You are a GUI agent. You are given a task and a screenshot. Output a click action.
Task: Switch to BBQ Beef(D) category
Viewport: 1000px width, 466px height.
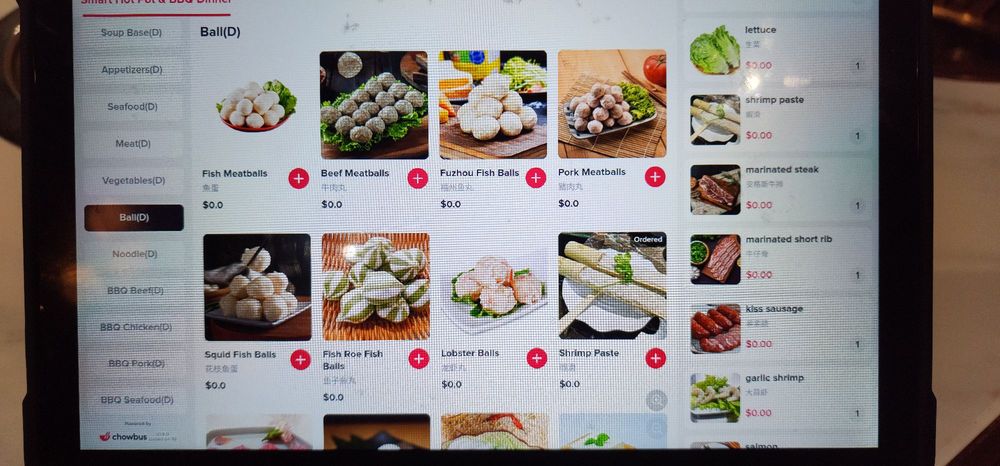(134, 291)
